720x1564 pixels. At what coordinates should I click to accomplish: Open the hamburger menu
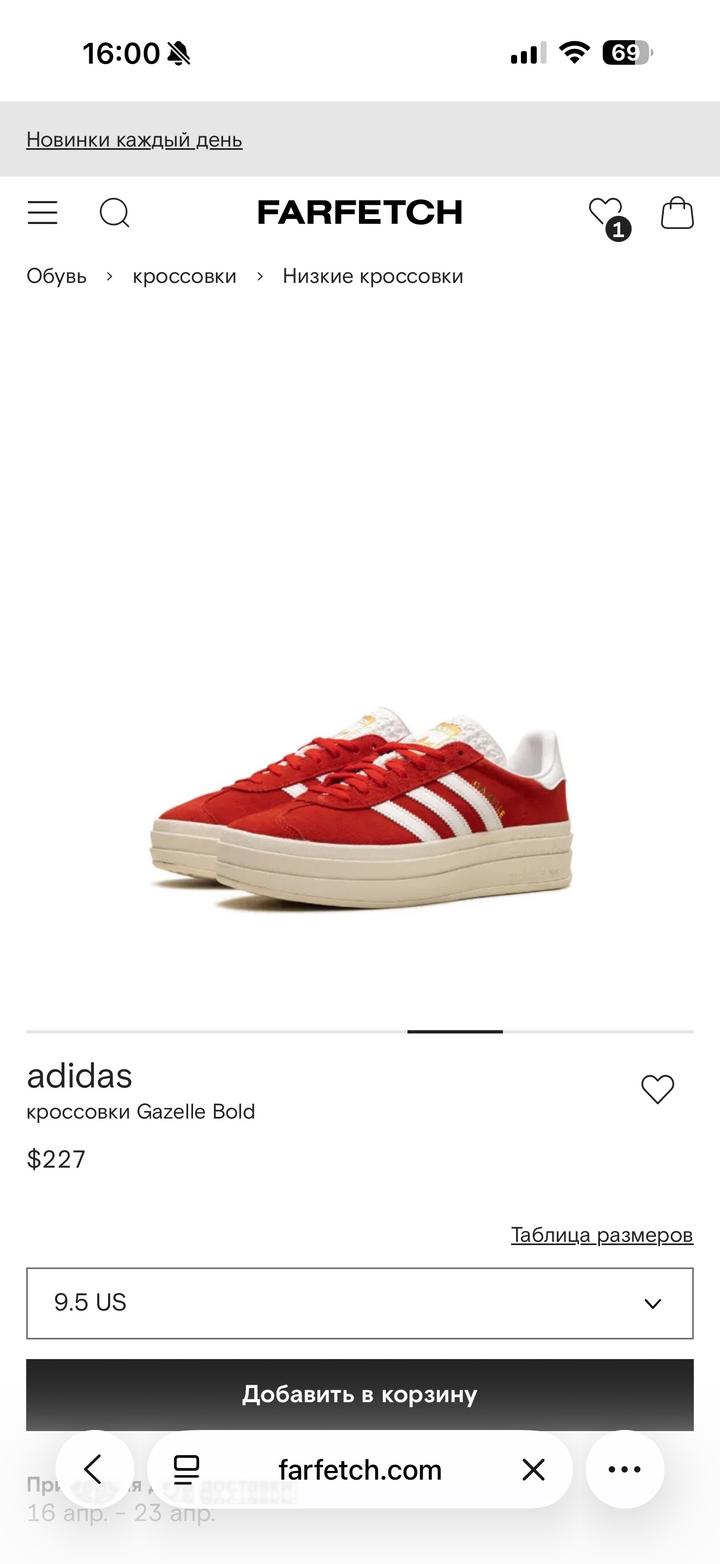point(42,212)
